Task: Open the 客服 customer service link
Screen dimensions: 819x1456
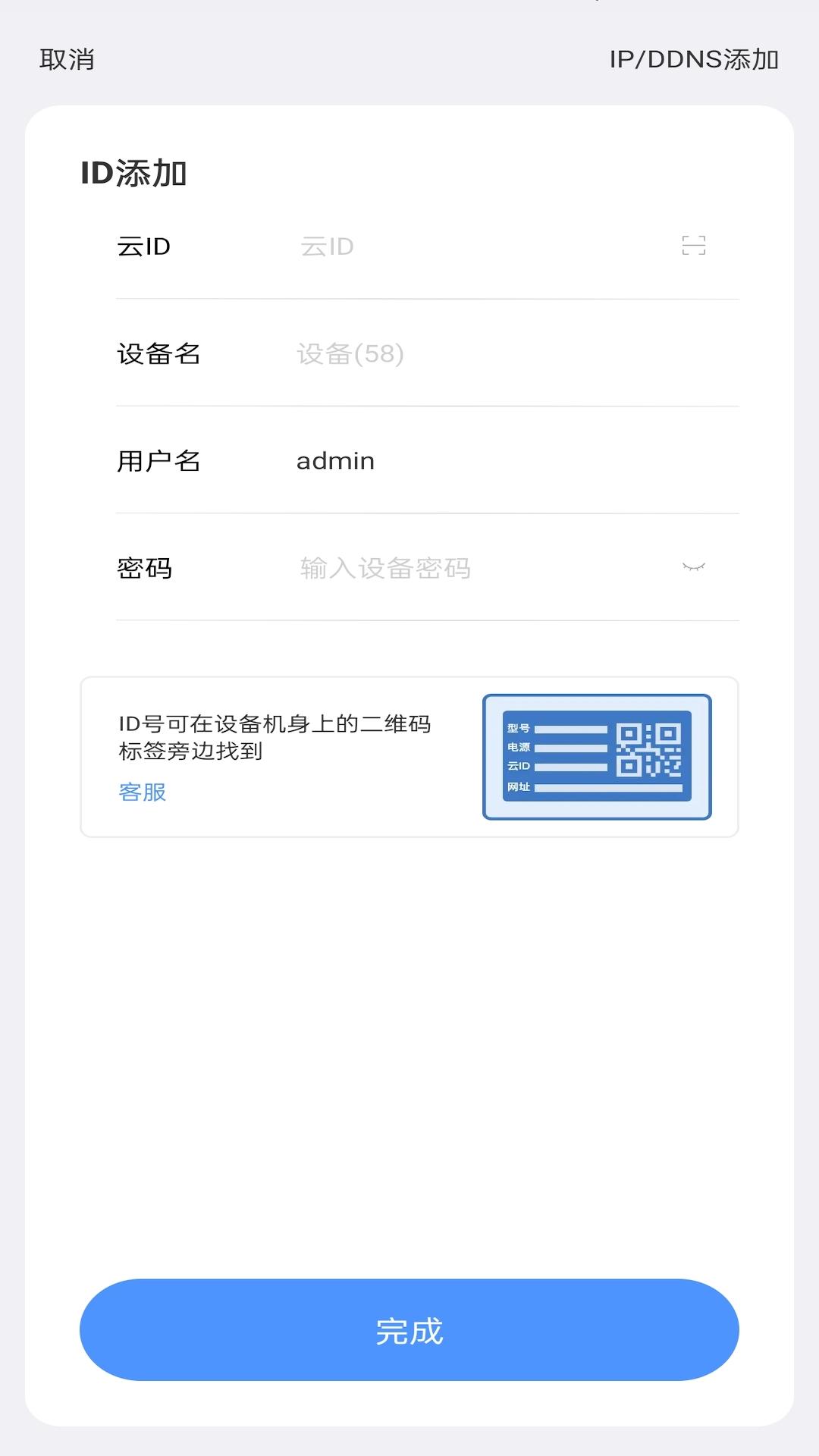Action: (143, 794)
